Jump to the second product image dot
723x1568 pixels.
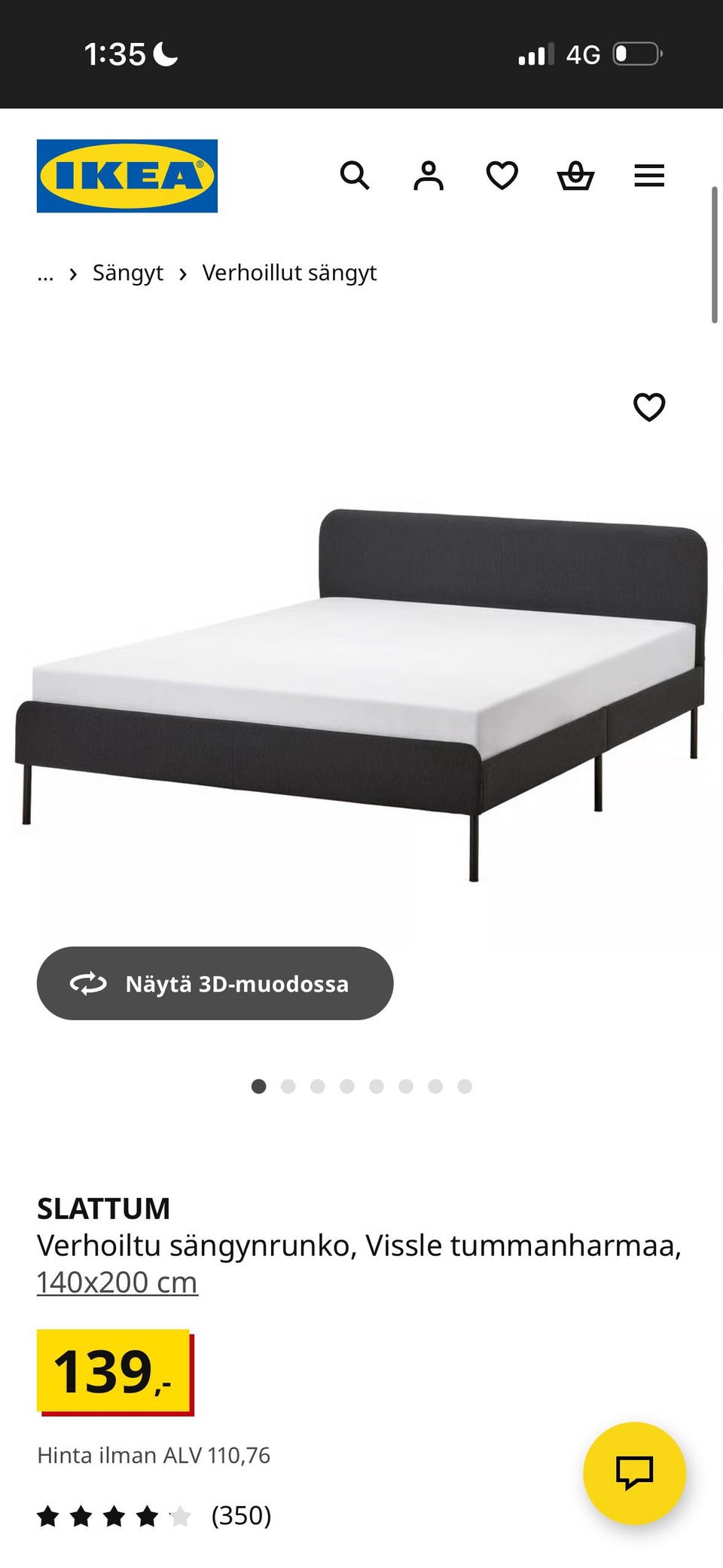(x=288, y=1086)
